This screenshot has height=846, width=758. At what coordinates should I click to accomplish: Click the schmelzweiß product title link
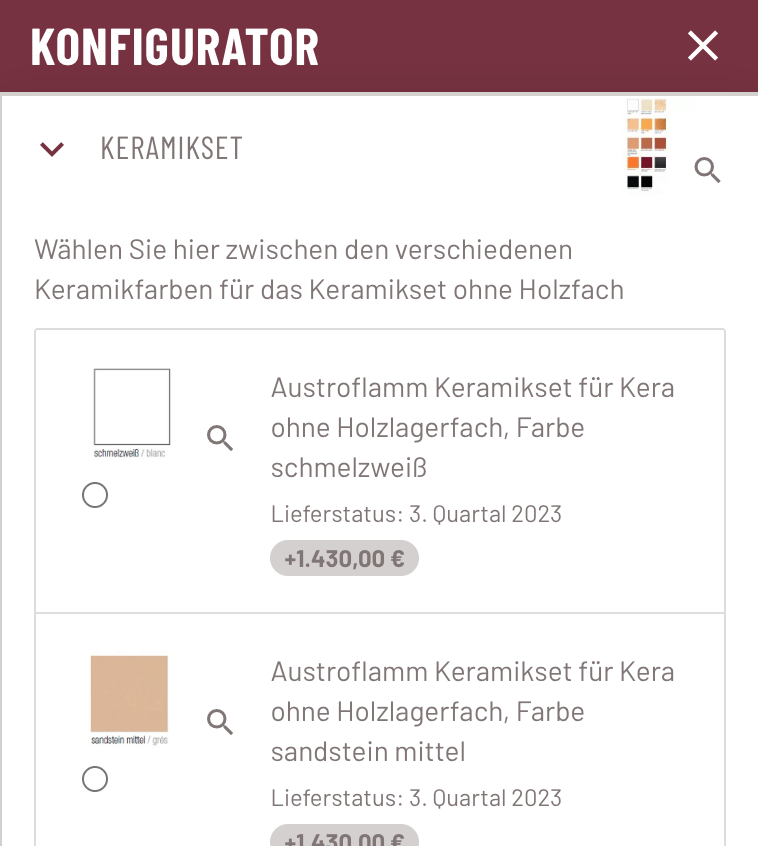(x=473, y=427)
